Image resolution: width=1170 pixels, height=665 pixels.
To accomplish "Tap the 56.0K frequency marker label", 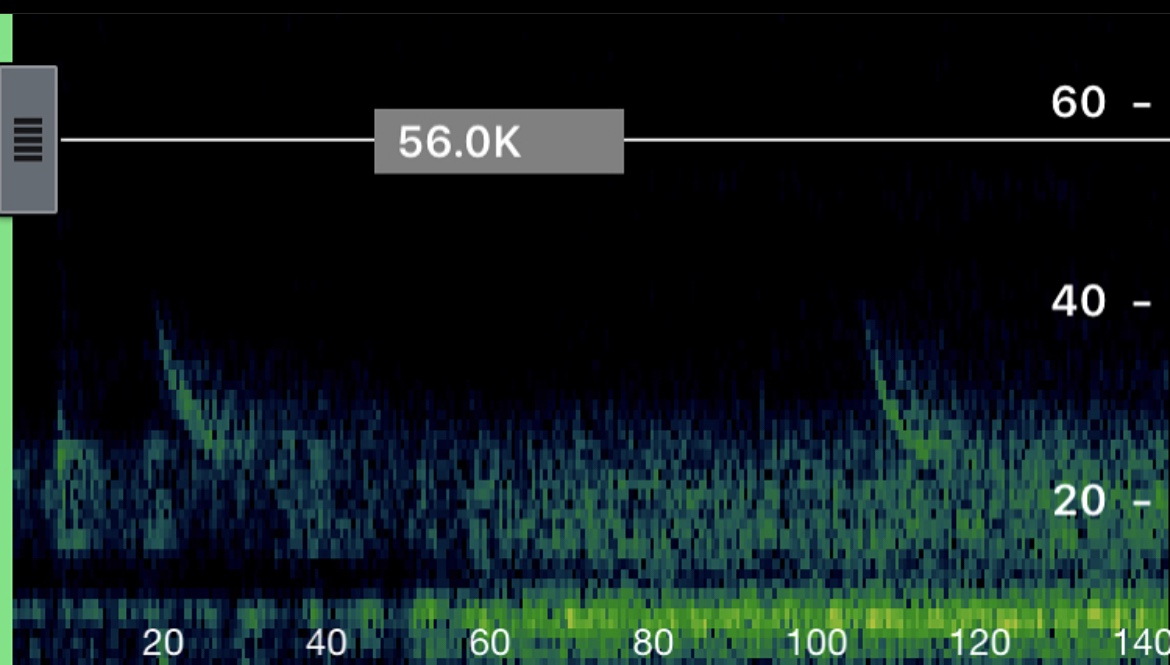I will click(x=499, y=142).
